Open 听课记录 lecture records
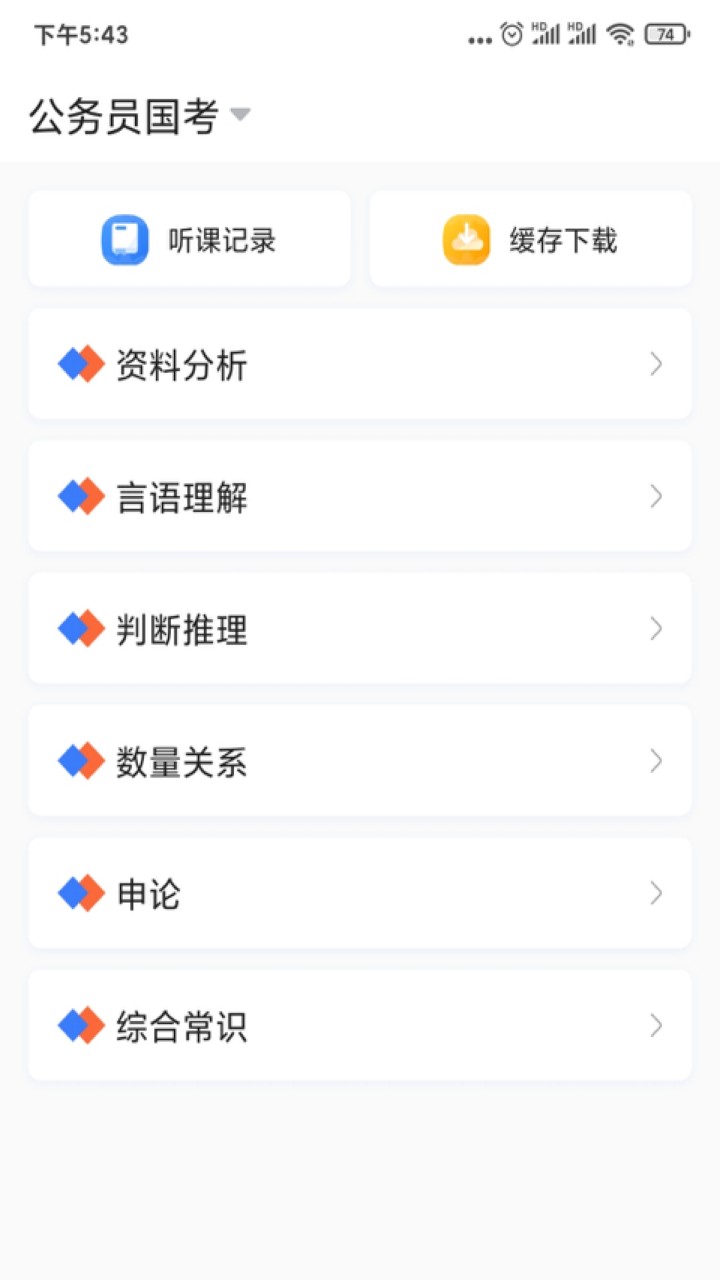The width and height of the screenshot is (720, 1280). point(189,239)
